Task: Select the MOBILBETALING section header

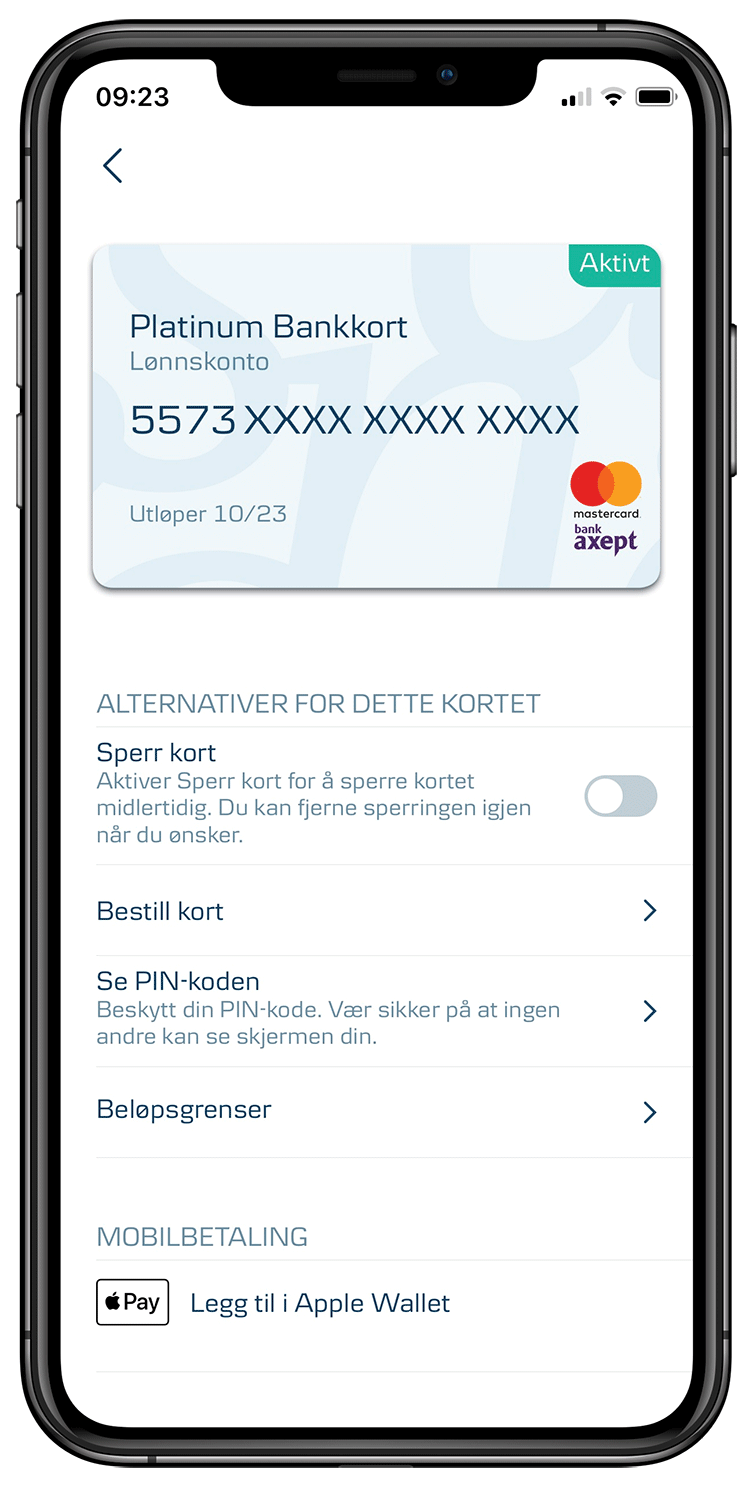Action: [x=201, y=1237]
